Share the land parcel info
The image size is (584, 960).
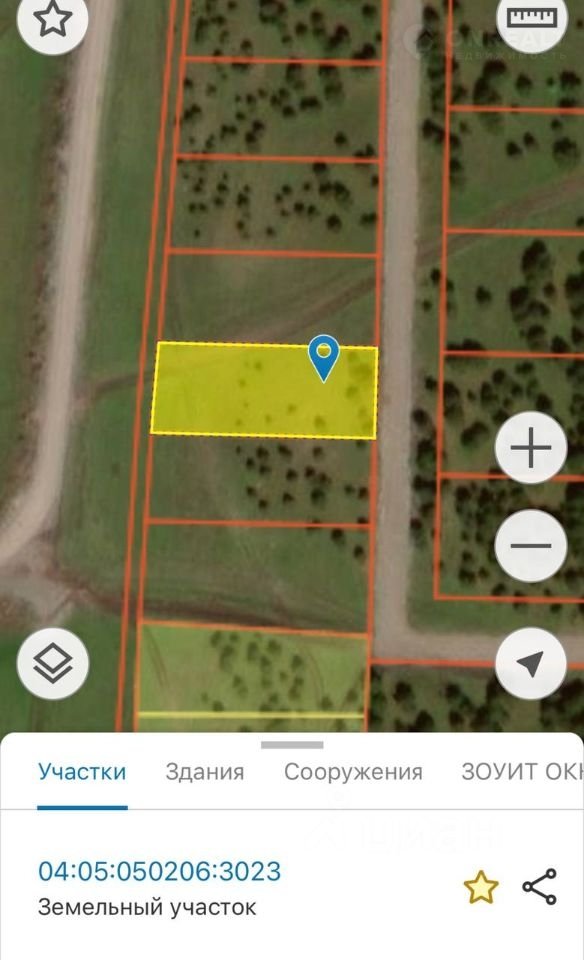point(539,887)
